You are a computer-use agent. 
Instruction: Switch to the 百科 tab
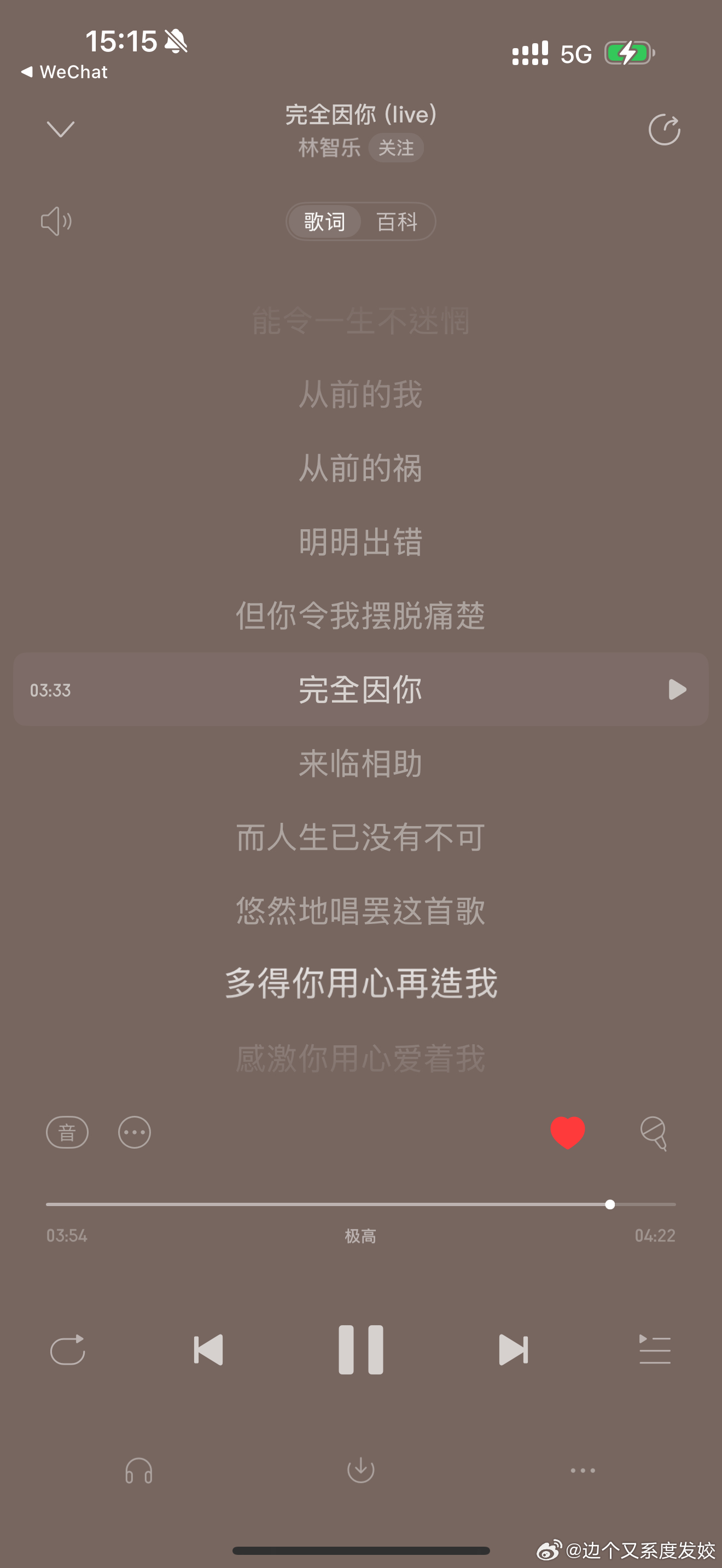397,221
